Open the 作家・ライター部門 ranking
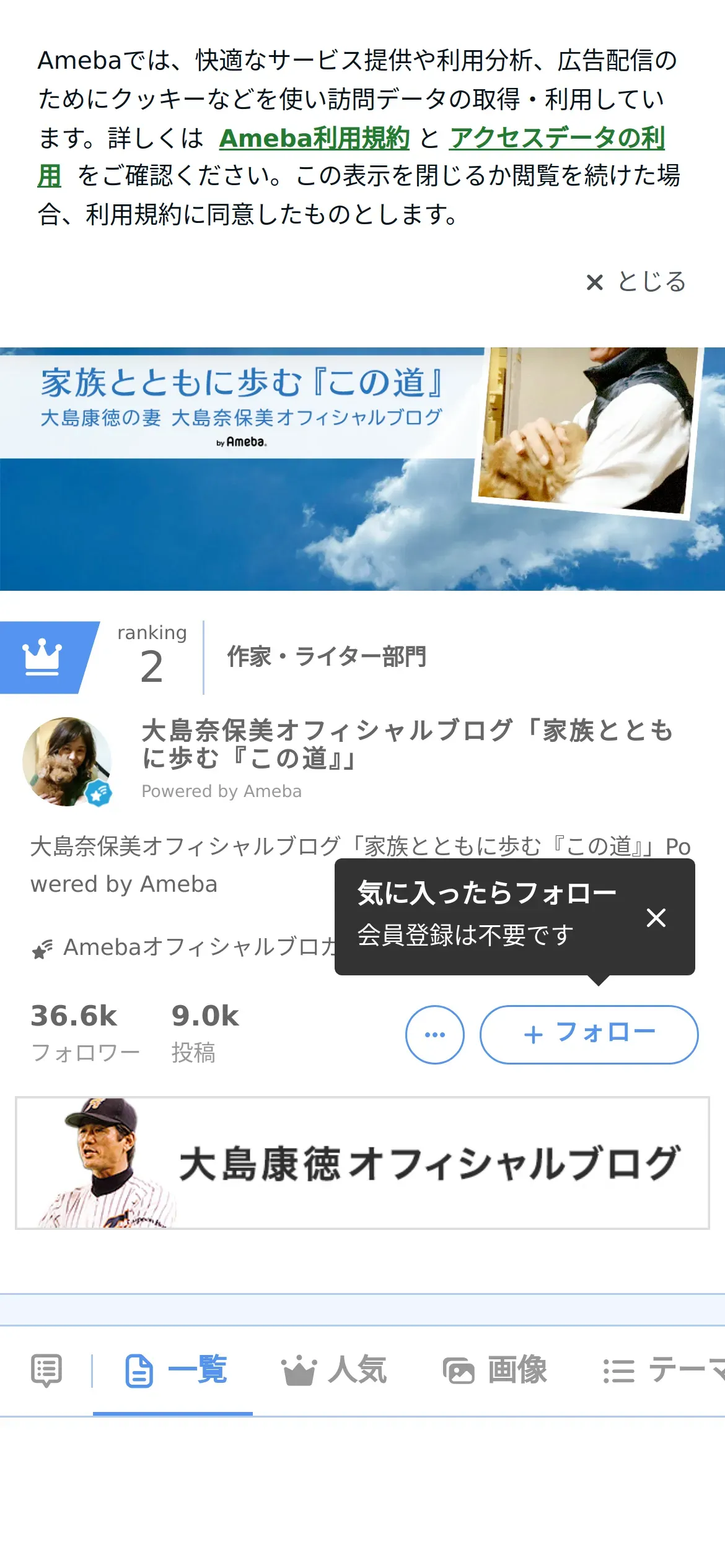 327,656
